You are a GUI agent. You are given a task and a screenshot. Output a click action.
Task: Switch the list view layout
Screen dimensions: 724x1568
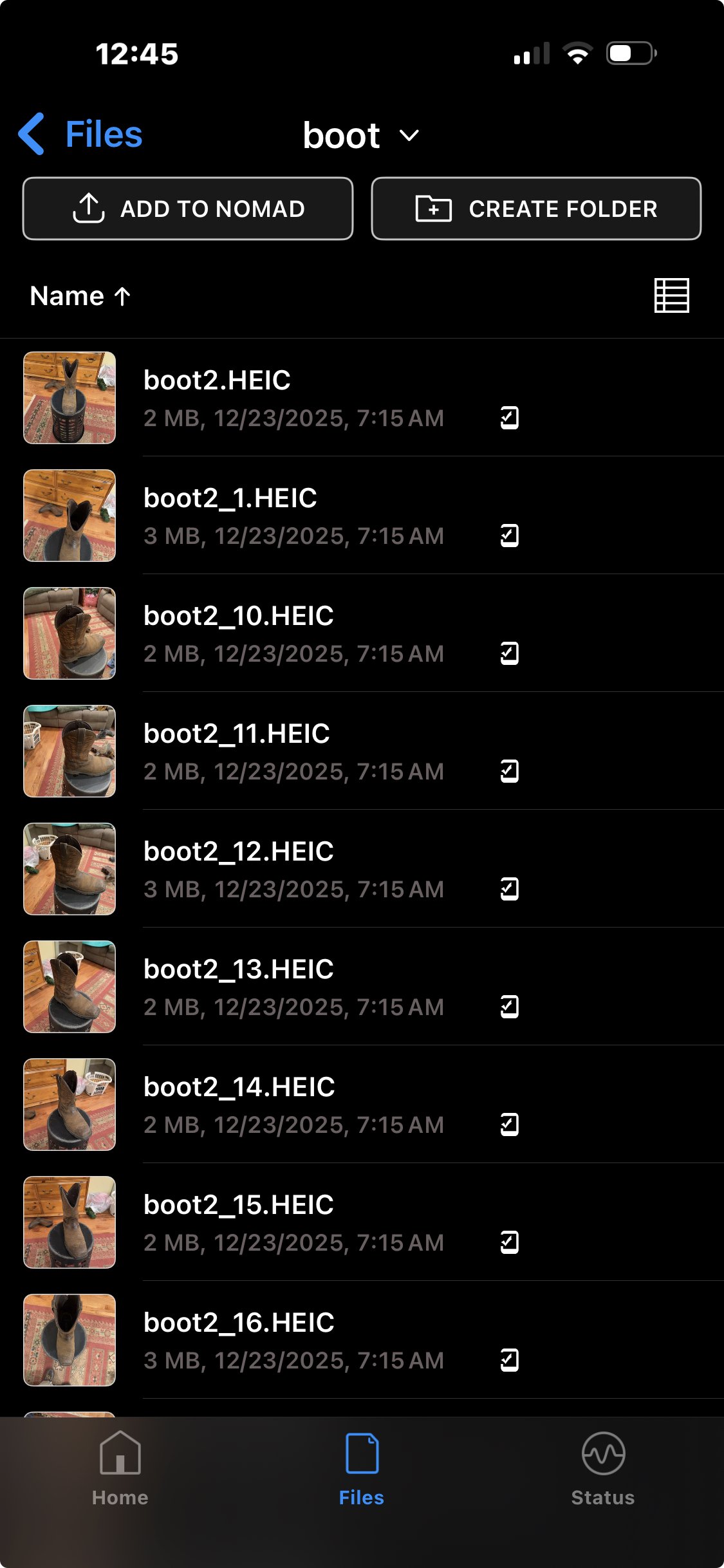click(671, 295)
